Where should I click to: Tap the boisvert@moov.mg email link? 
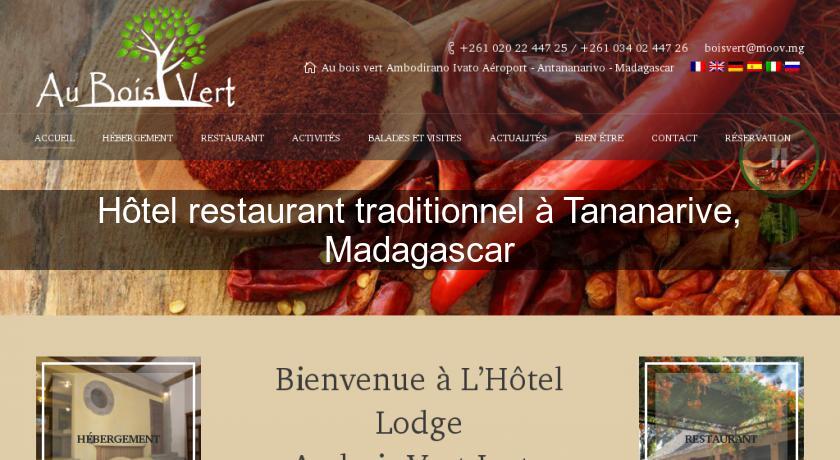tap(753, 48)
